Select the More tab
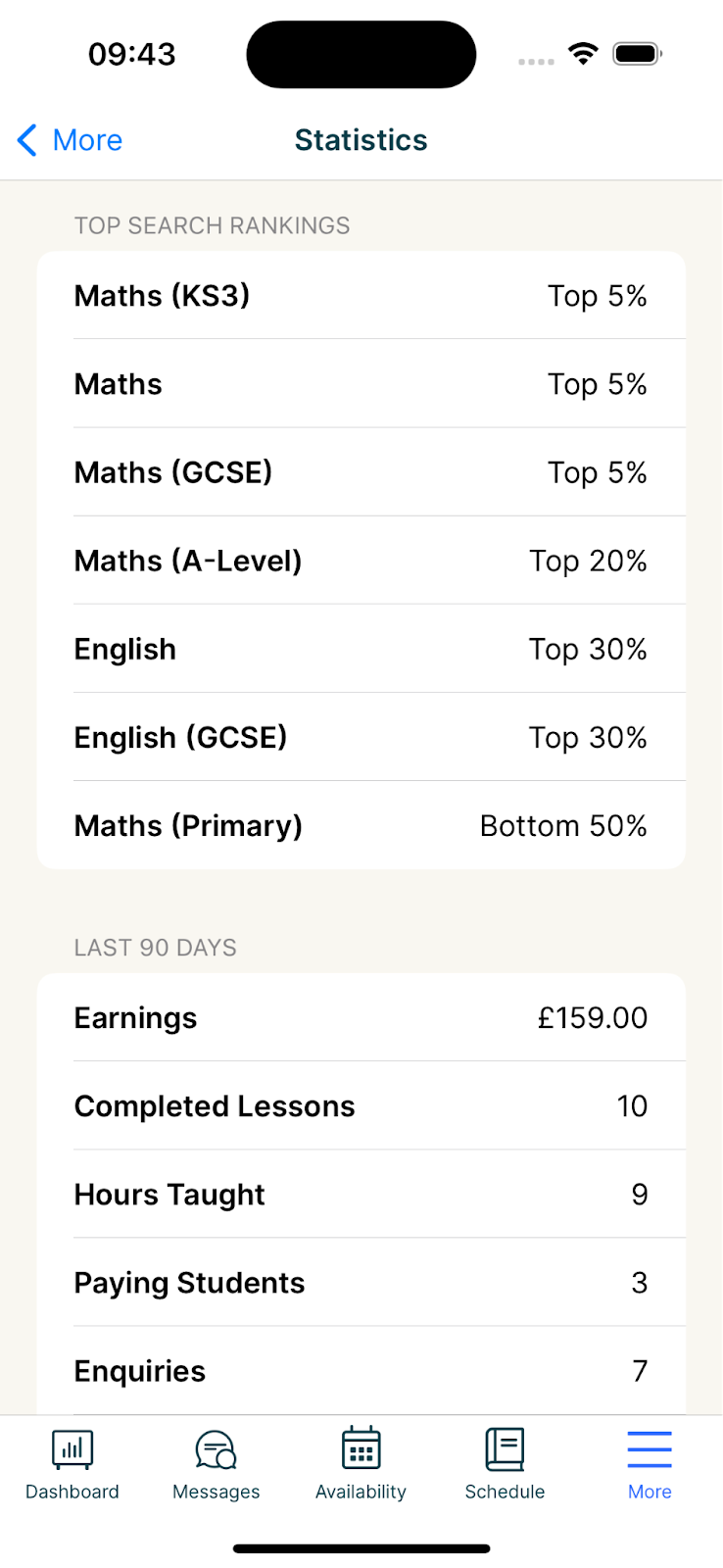 pos(650,1465)
